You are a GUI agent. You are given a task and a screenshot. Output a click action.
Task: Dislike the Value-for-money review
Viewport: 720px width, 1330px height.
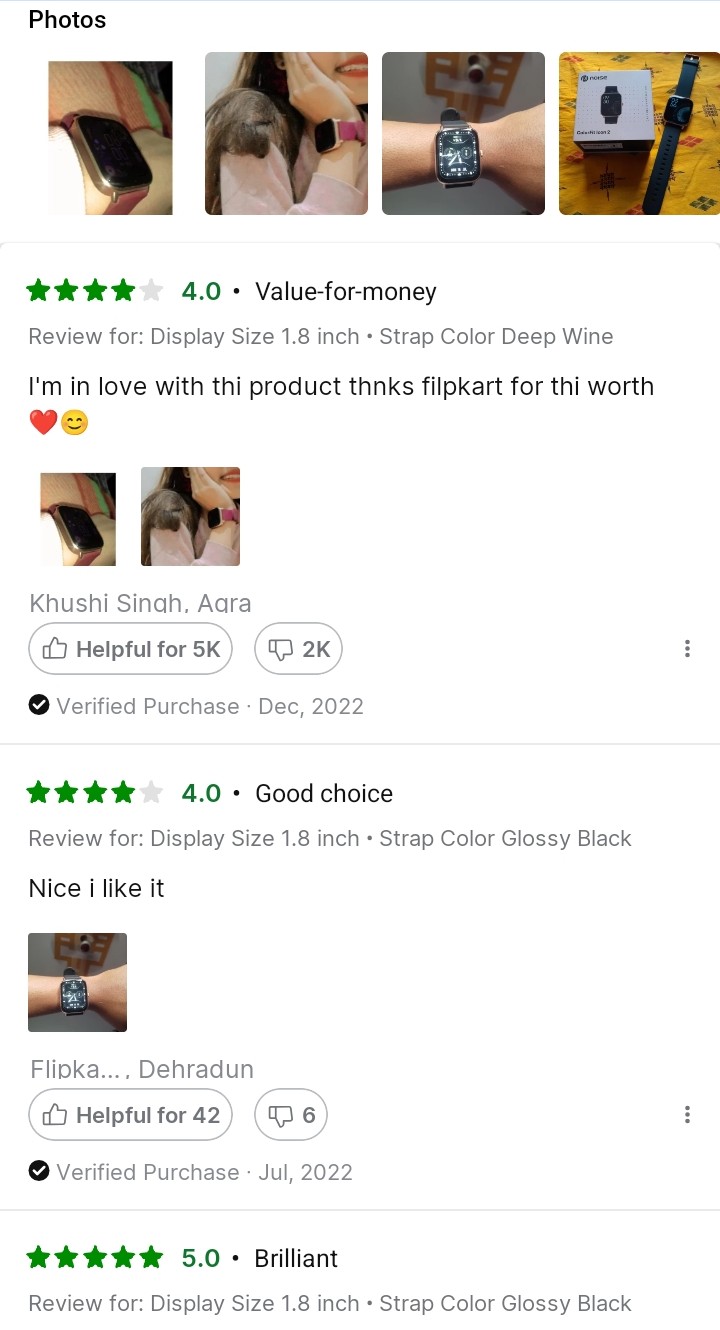coord(299,649)
